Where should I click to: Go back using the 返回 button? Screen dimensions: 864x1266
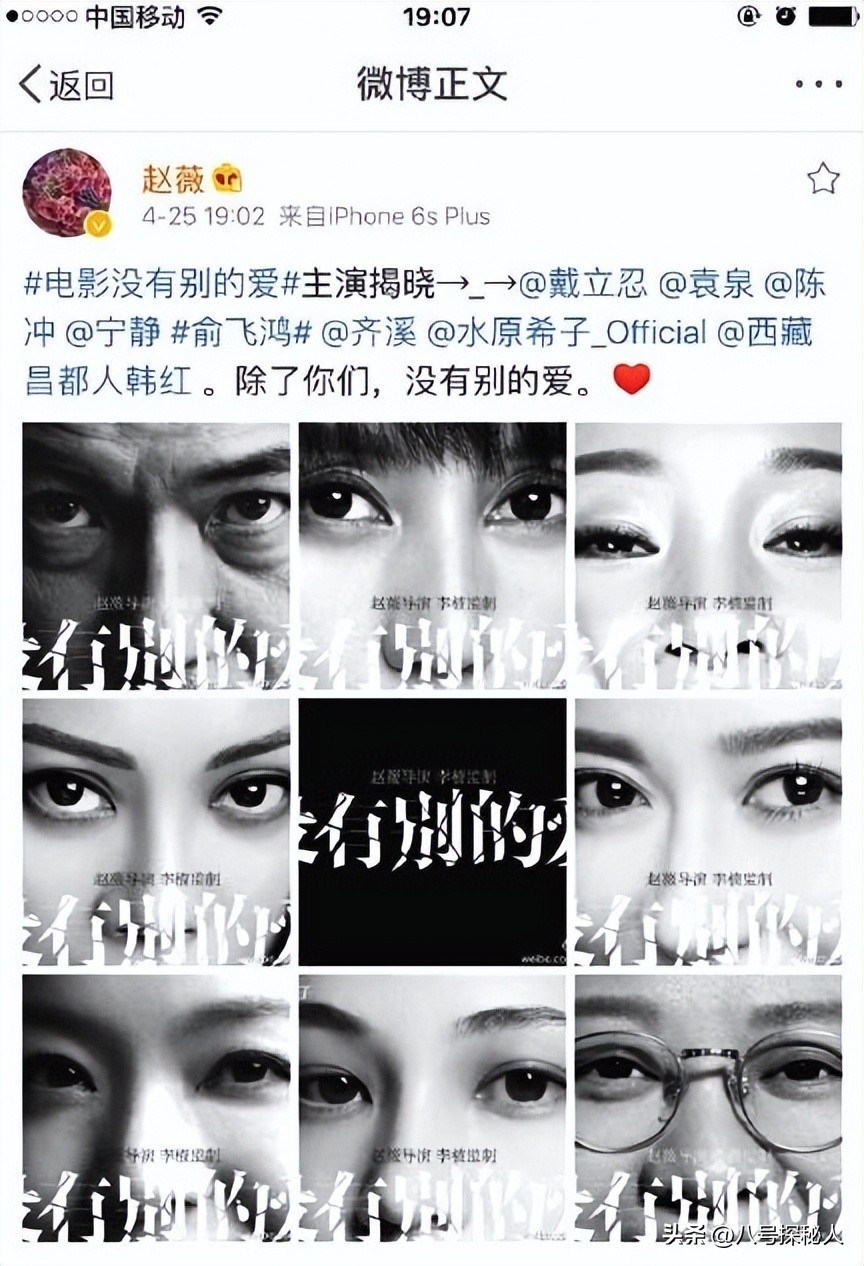[66, 85]
